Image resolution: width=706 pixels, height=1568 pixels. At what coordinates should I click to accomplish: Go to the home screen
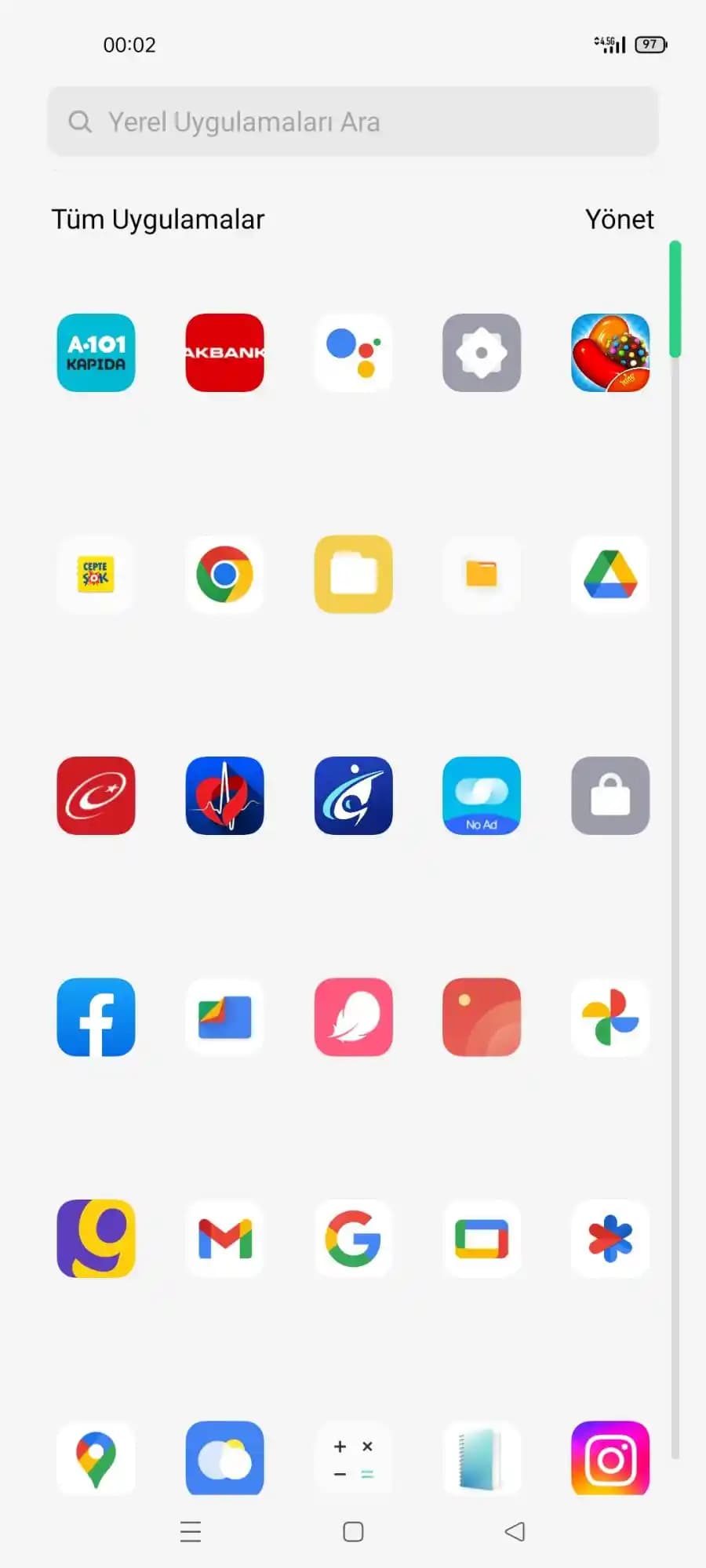click(x=353, y=1531)
